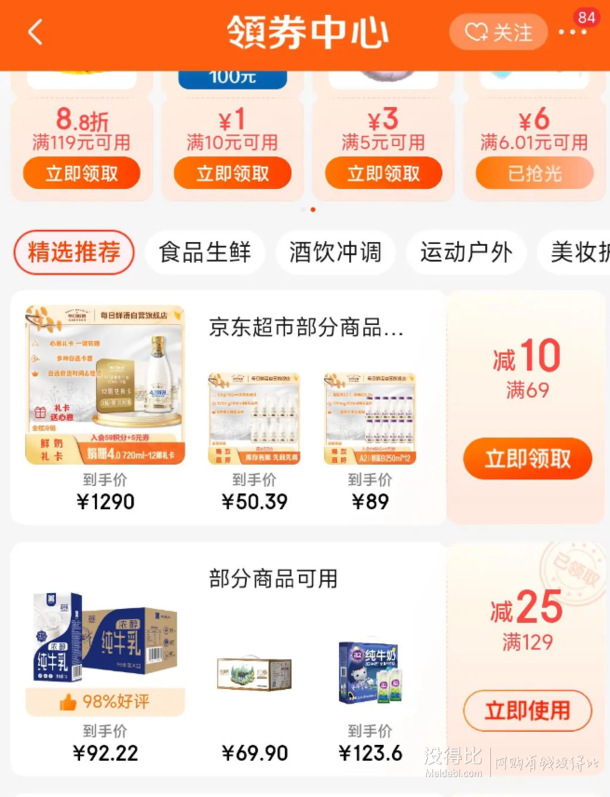Open the ¥123.6 纯牛奶 product
The image size is (610, 797).
click(370, 672)
